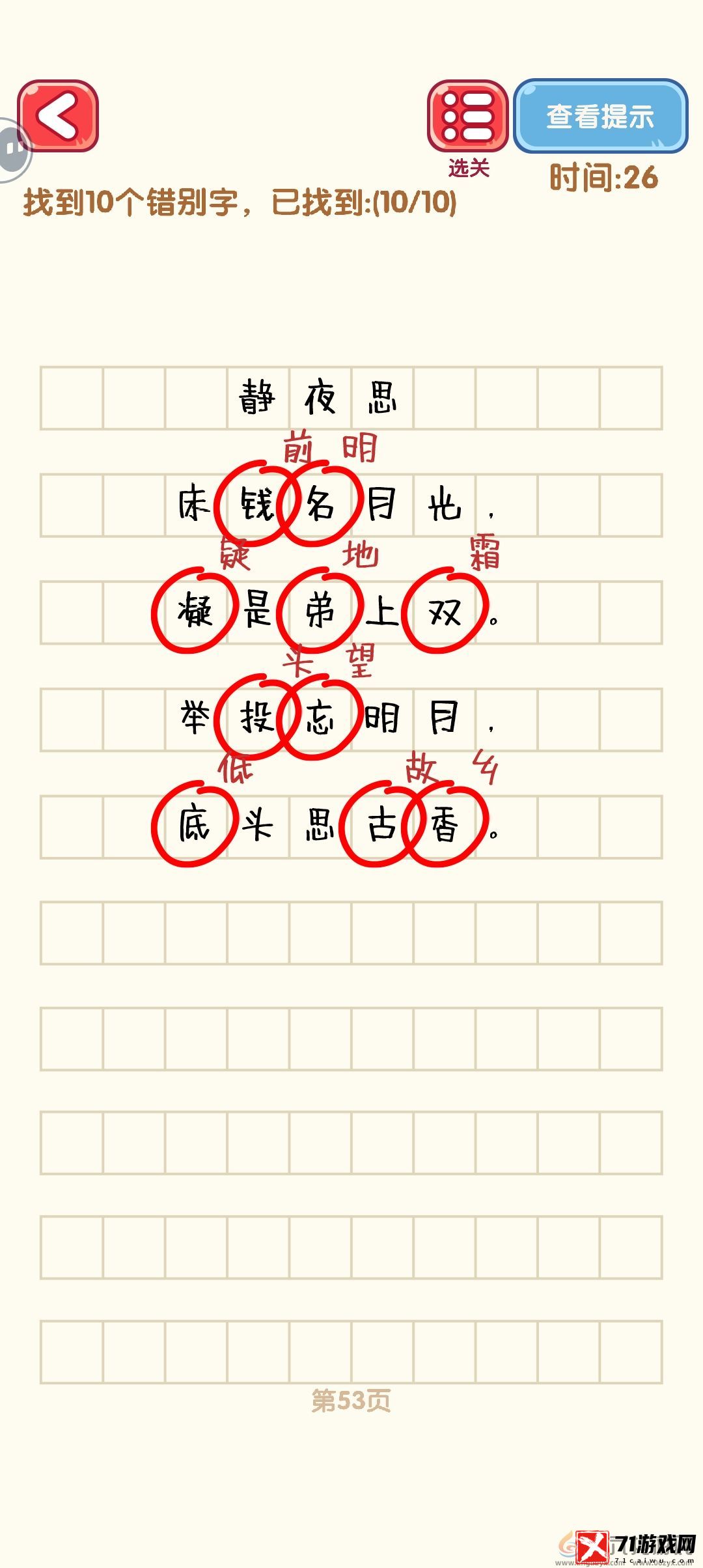Viewport: 703px width, 1568px height.
Task: Tap the red back arrow button
Action: pyautogui.click(x=58, y=116)
